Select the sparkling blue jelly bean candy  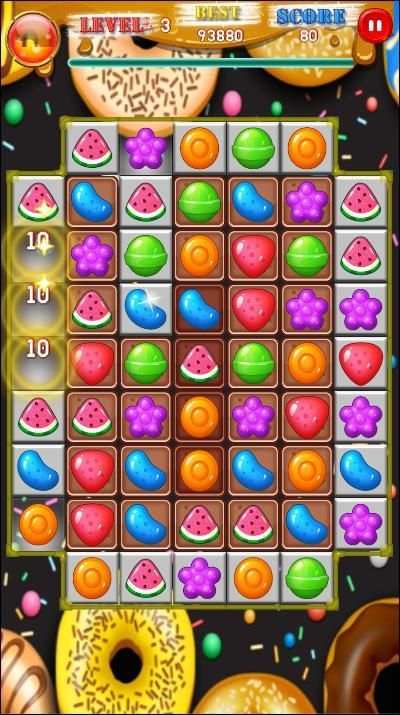click(145, 308)
